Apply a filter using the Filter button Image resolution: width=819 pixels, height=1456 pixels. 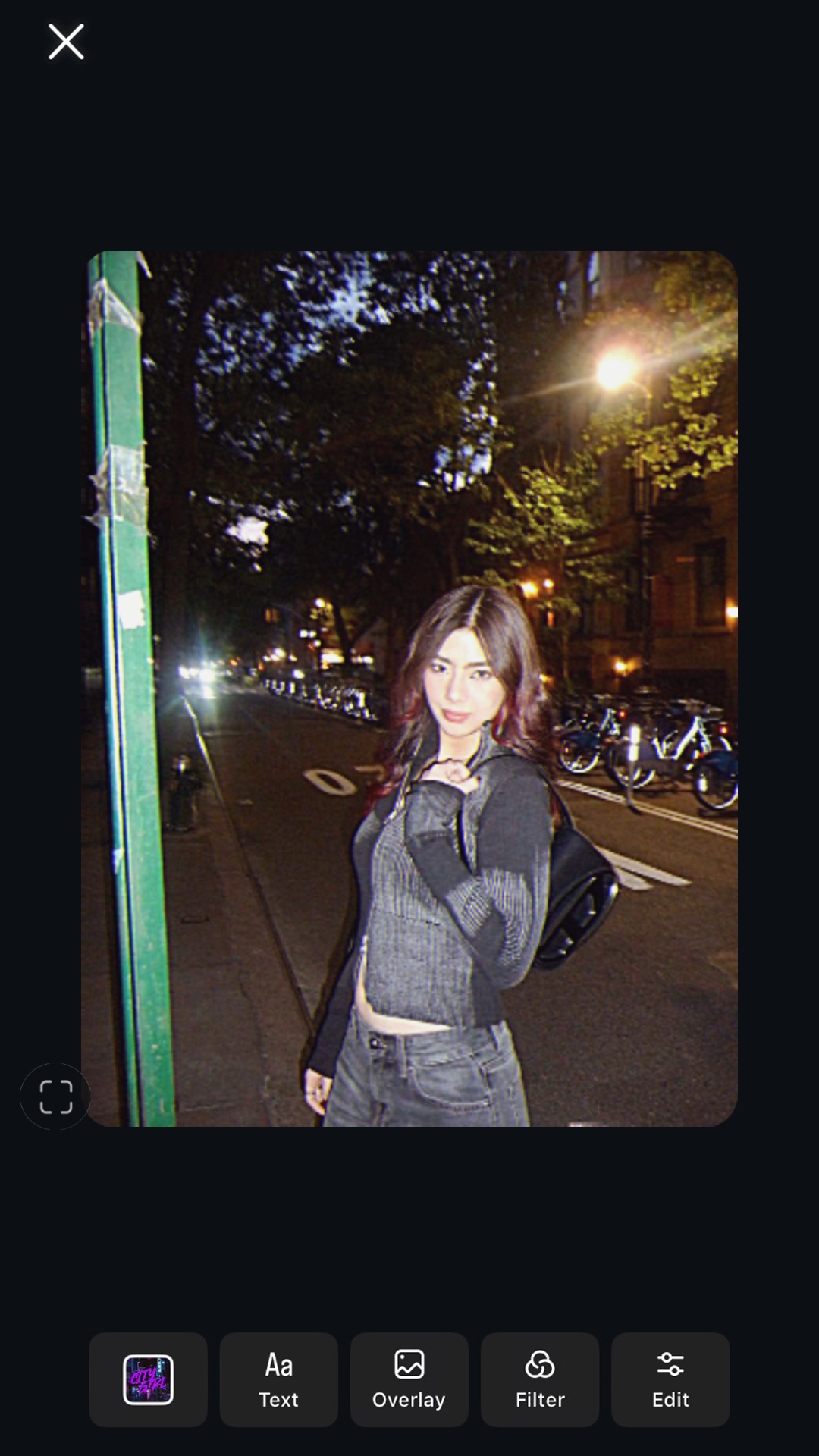click(x=539, y=1380)
